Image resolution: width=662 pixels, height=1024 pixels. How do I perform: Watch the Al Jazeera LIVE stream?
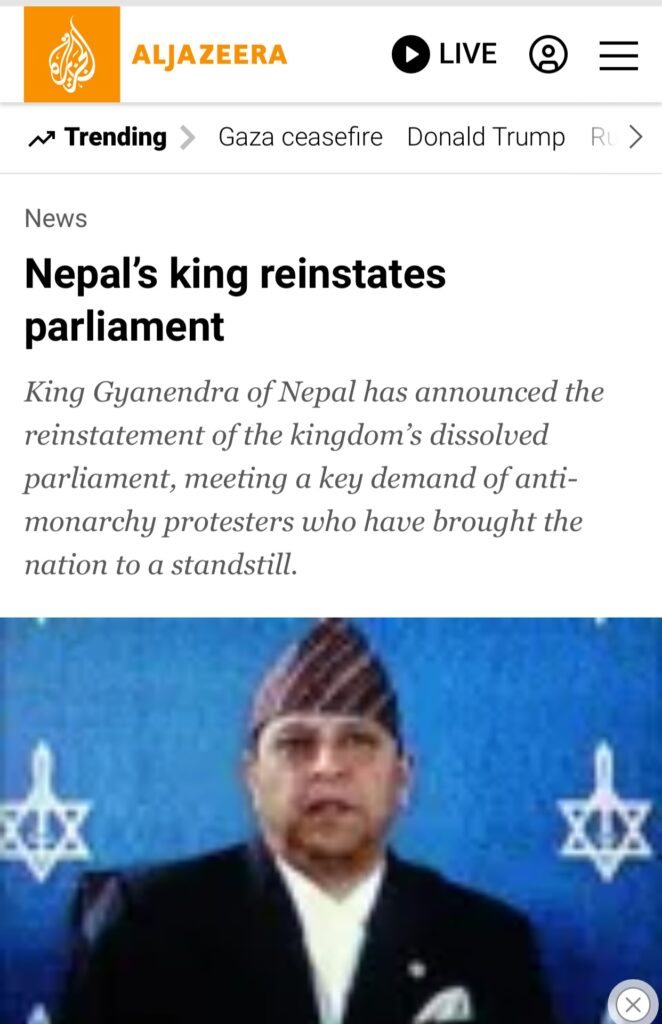coord(444,54)
